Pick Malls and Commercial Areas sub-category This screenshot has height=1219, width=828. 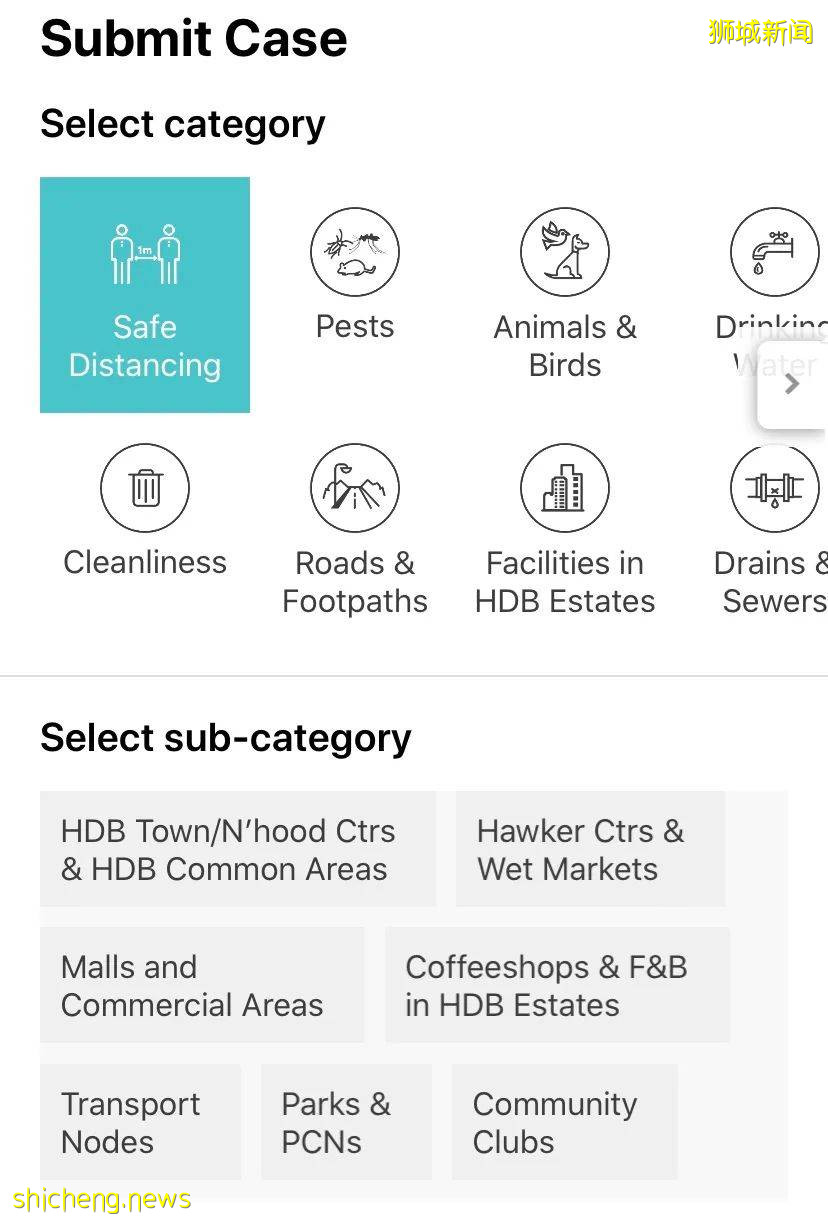(x=202, y=985)
